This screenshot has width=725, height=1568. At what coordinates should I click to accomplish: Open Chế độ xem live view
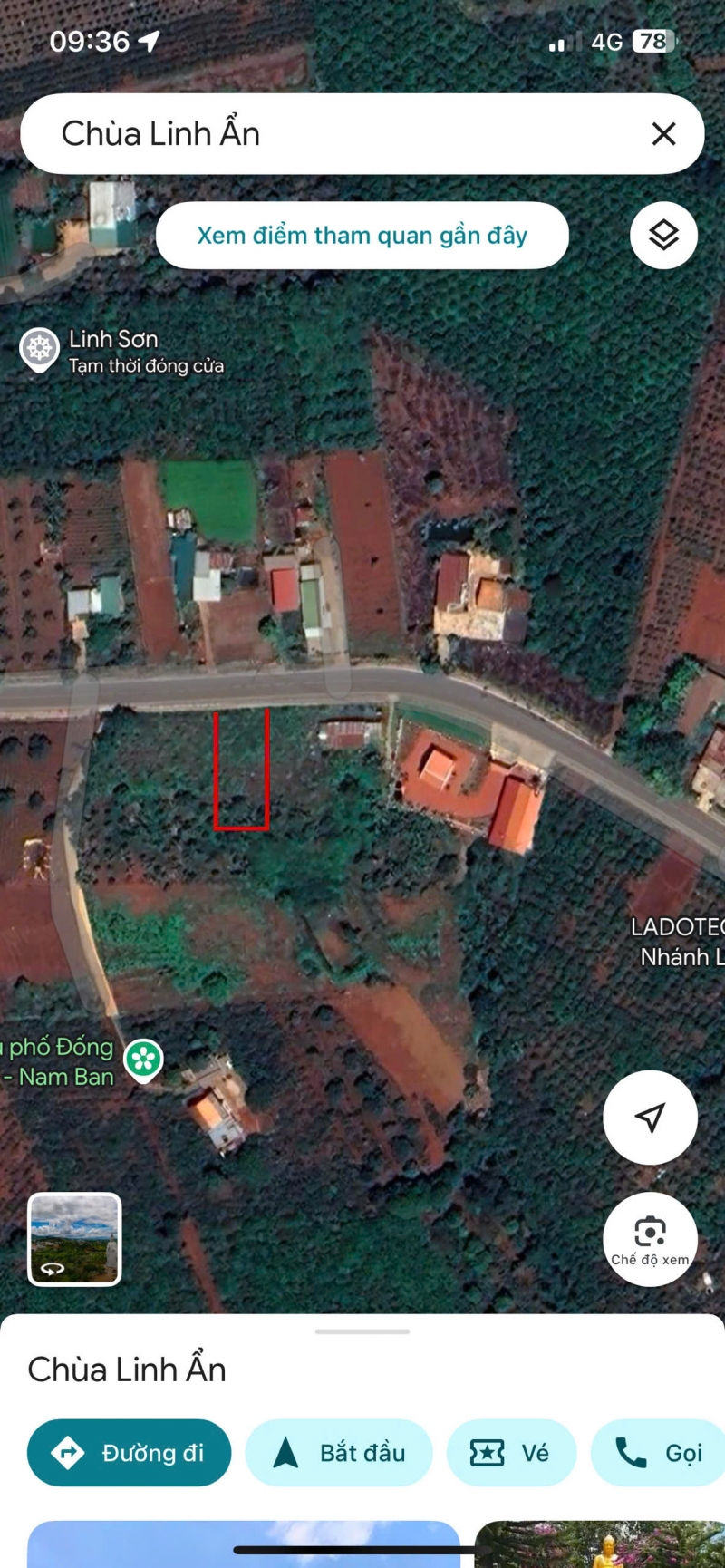point(650,1239)
